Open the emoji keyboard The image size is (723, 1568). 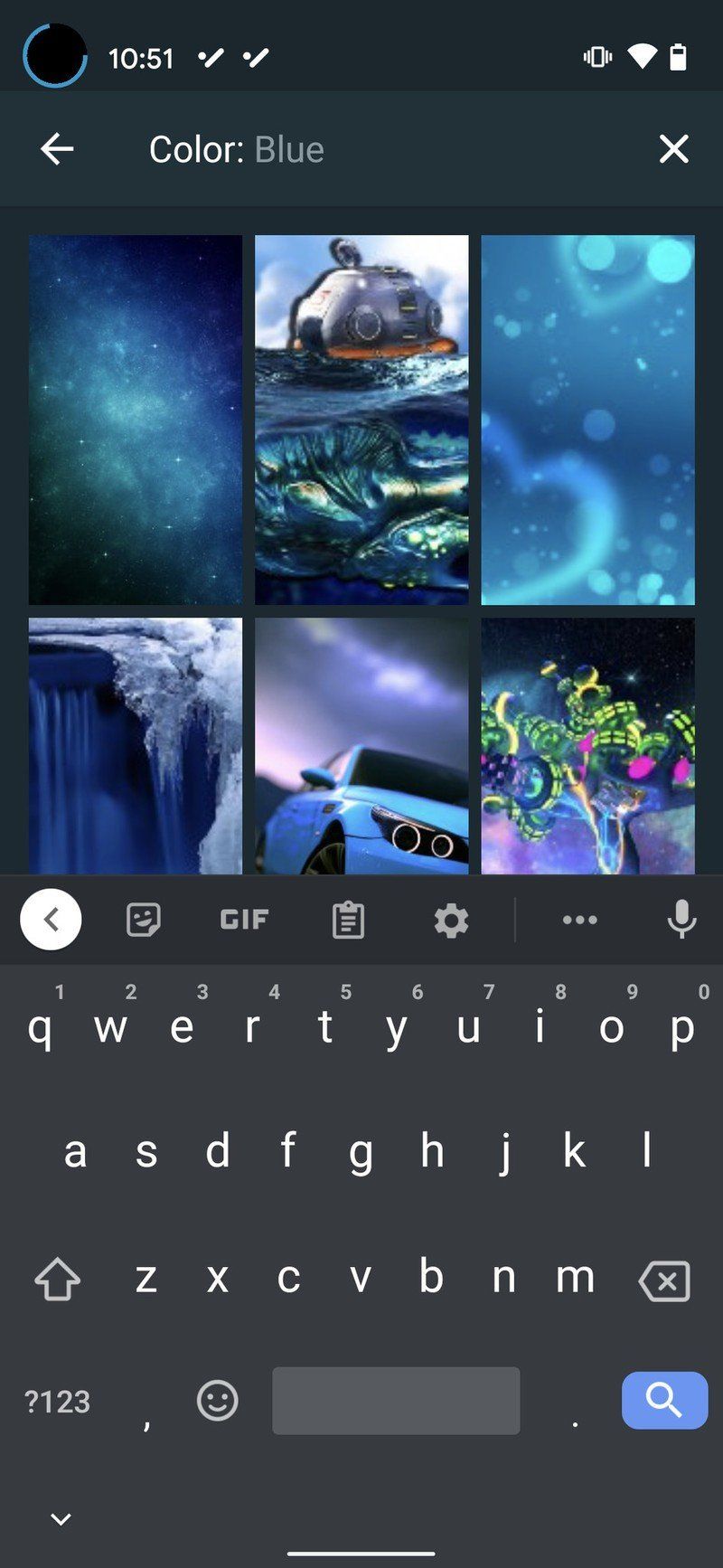click(x=218, y=1402)
